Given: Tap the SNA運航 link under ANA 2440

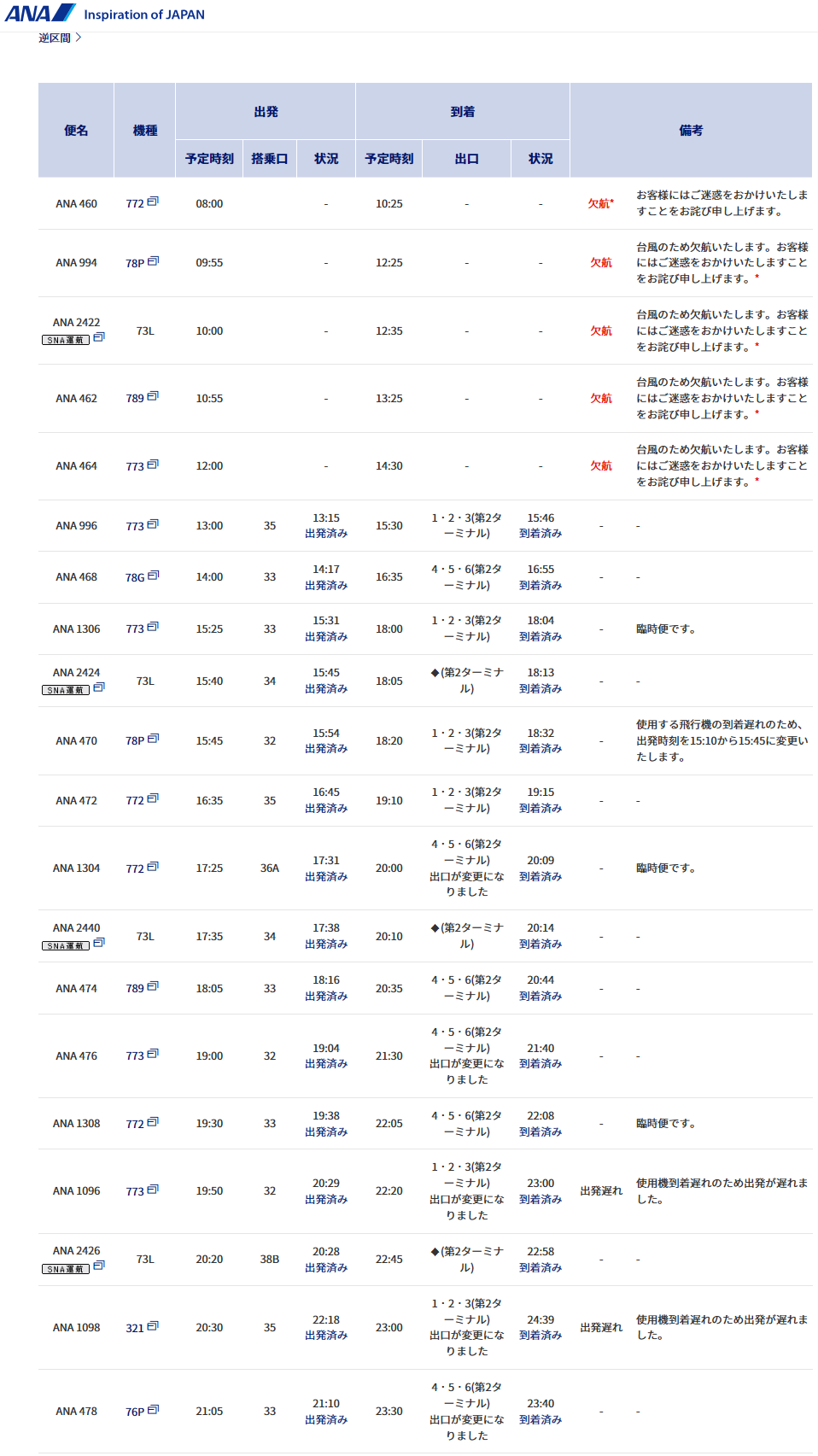Looking at the screenshot, I should [67, 945].
